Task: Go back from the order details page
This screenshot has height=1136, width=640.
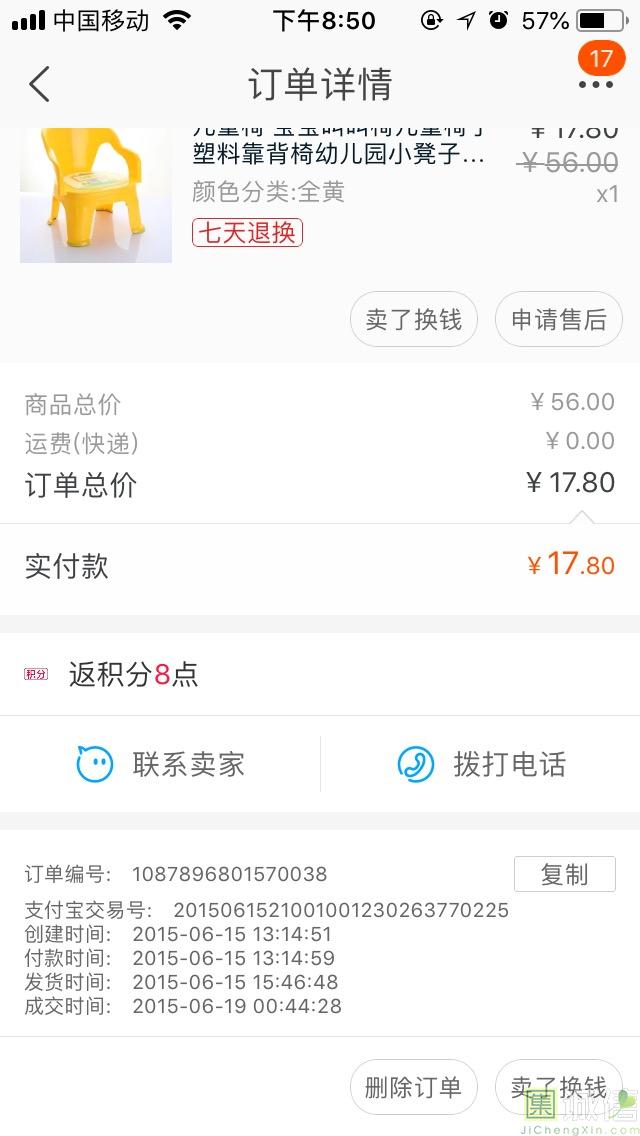Action: pos(40,84)
